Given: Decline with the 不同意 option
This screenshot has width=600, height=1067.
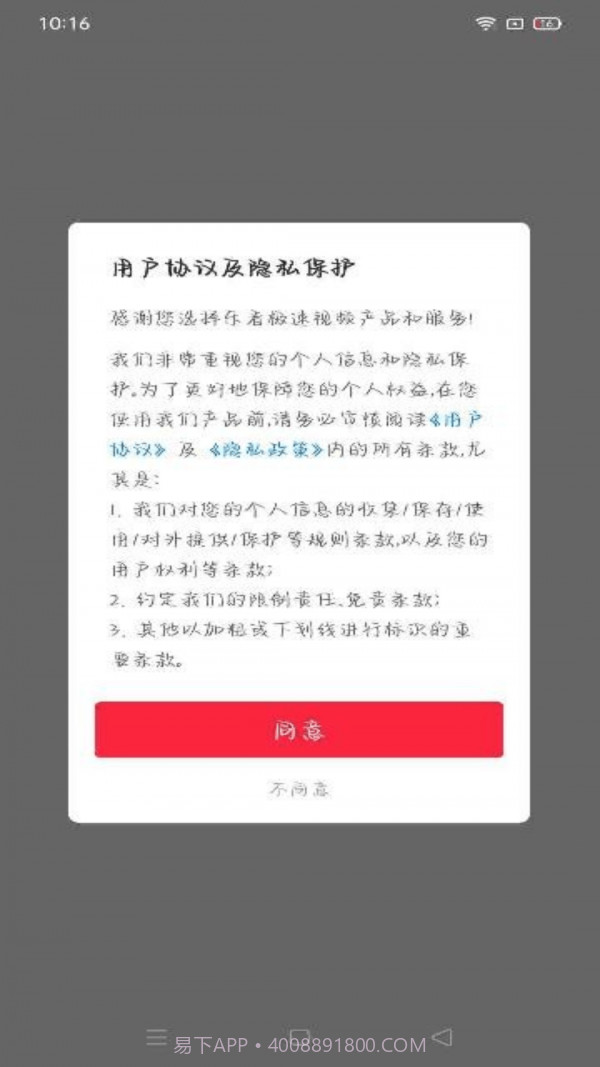Looking at the screenshot, I should click(x=299, y=789).
